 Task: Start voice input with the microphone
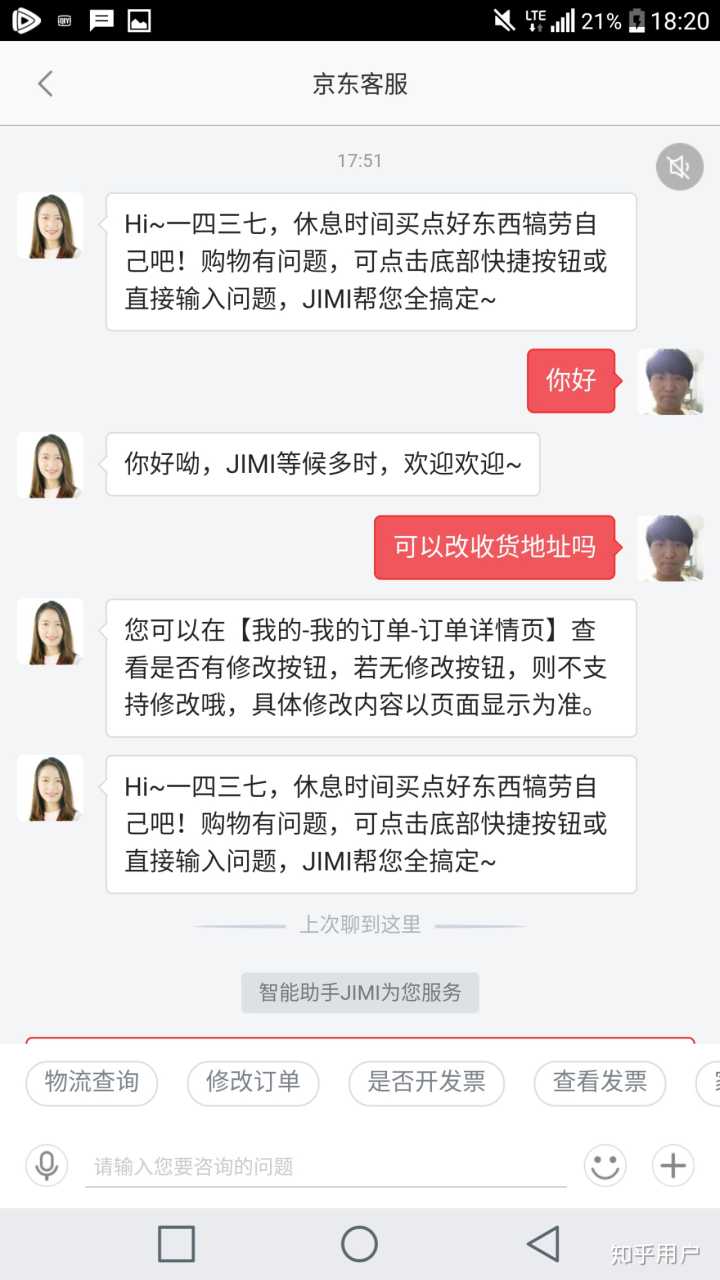[46, 1165]
